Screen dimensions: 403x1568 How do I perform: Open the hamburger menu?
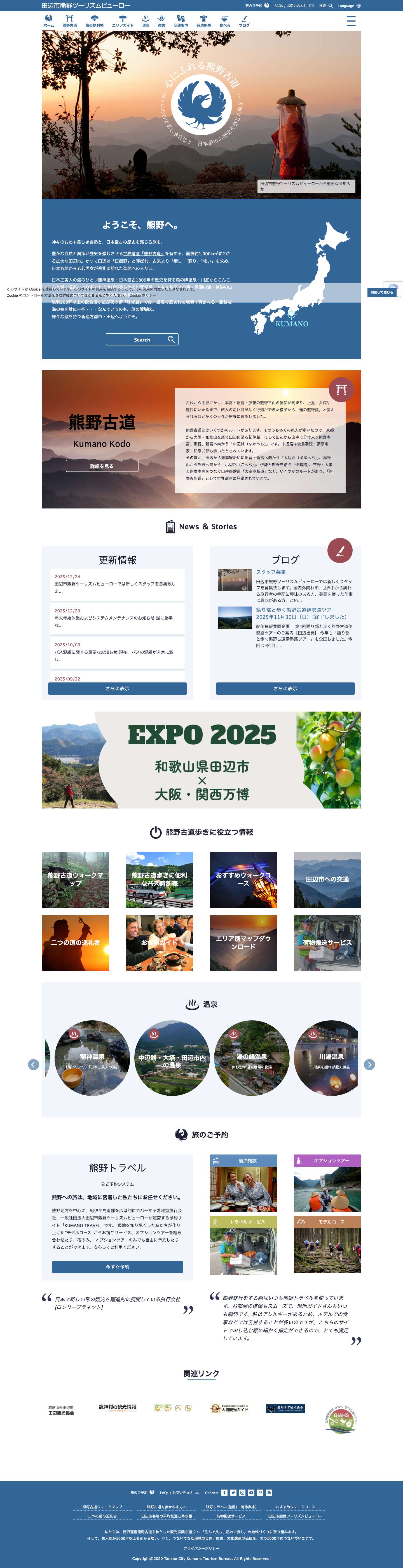pyautogui.click(x=351, y=21)
